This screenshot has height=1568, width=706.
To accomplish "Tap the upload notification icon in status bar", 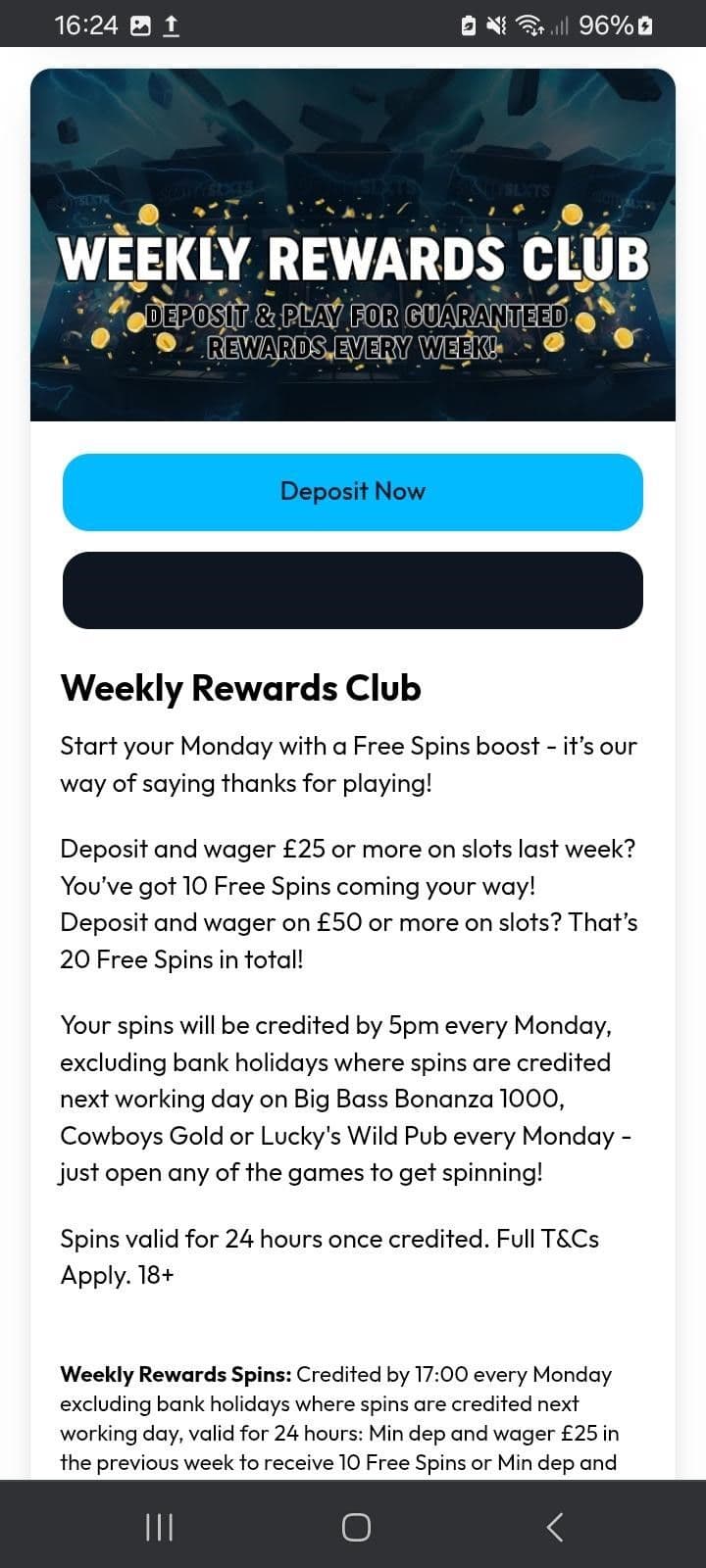I will [x=171, y=25].
